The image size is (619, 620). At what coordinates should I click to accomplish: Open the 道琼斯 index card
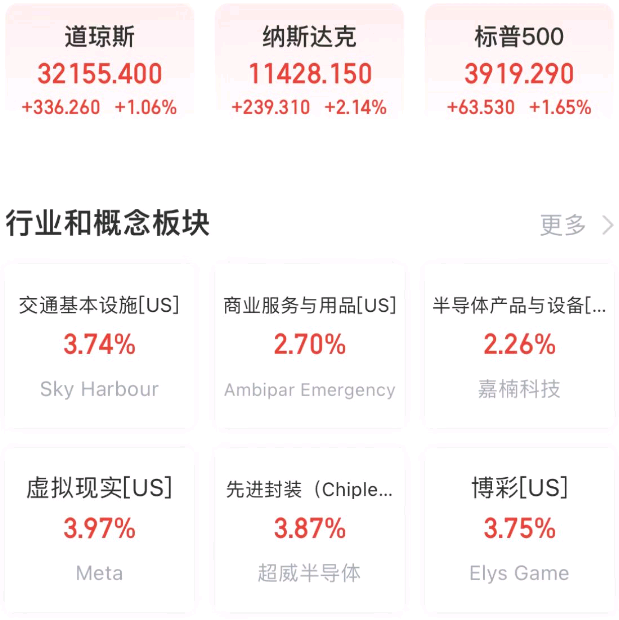(99, 71)
